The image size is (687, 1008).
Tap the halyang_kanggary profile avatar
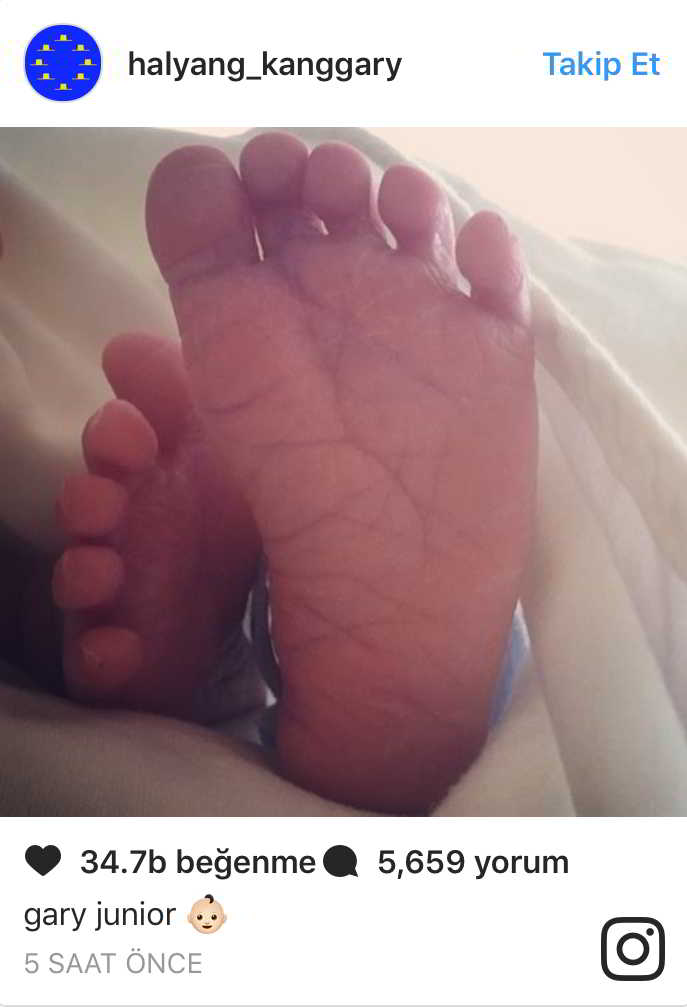click(x=62, y=64)
